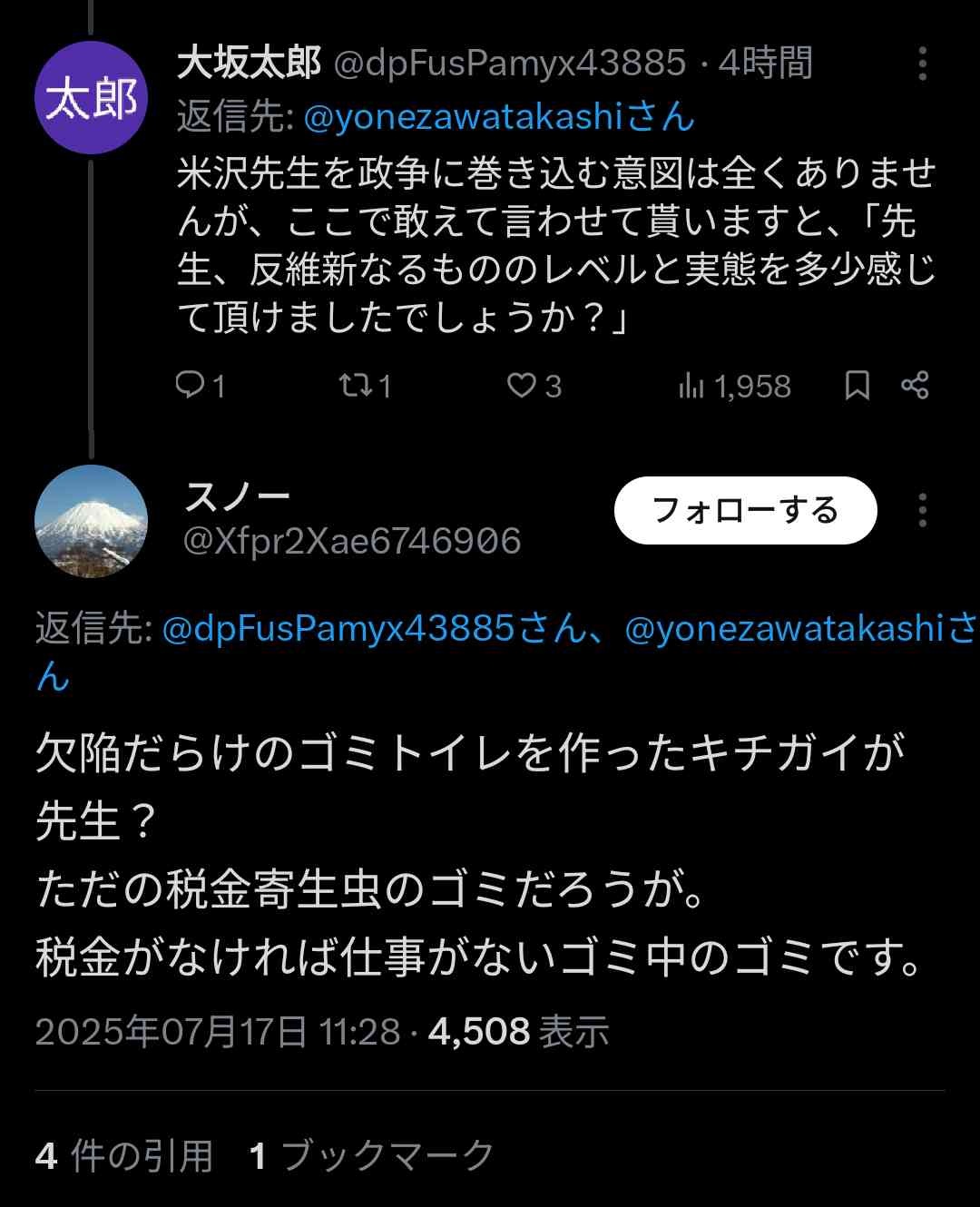
Task: View the 4 件の引用 quotes list
Action: pyautogui.click(x=124, y=1156)
